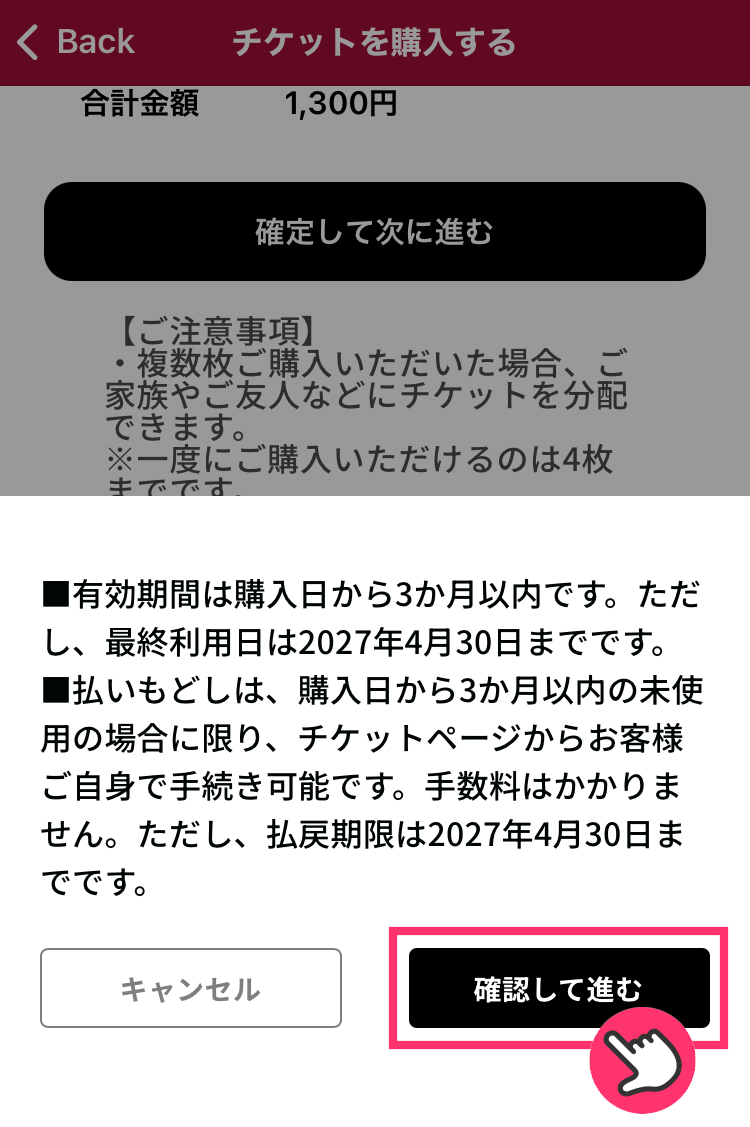Cancel the dialog with キャンセル
This screenshot has width=750, height=1127.
(x=190, y=988)
